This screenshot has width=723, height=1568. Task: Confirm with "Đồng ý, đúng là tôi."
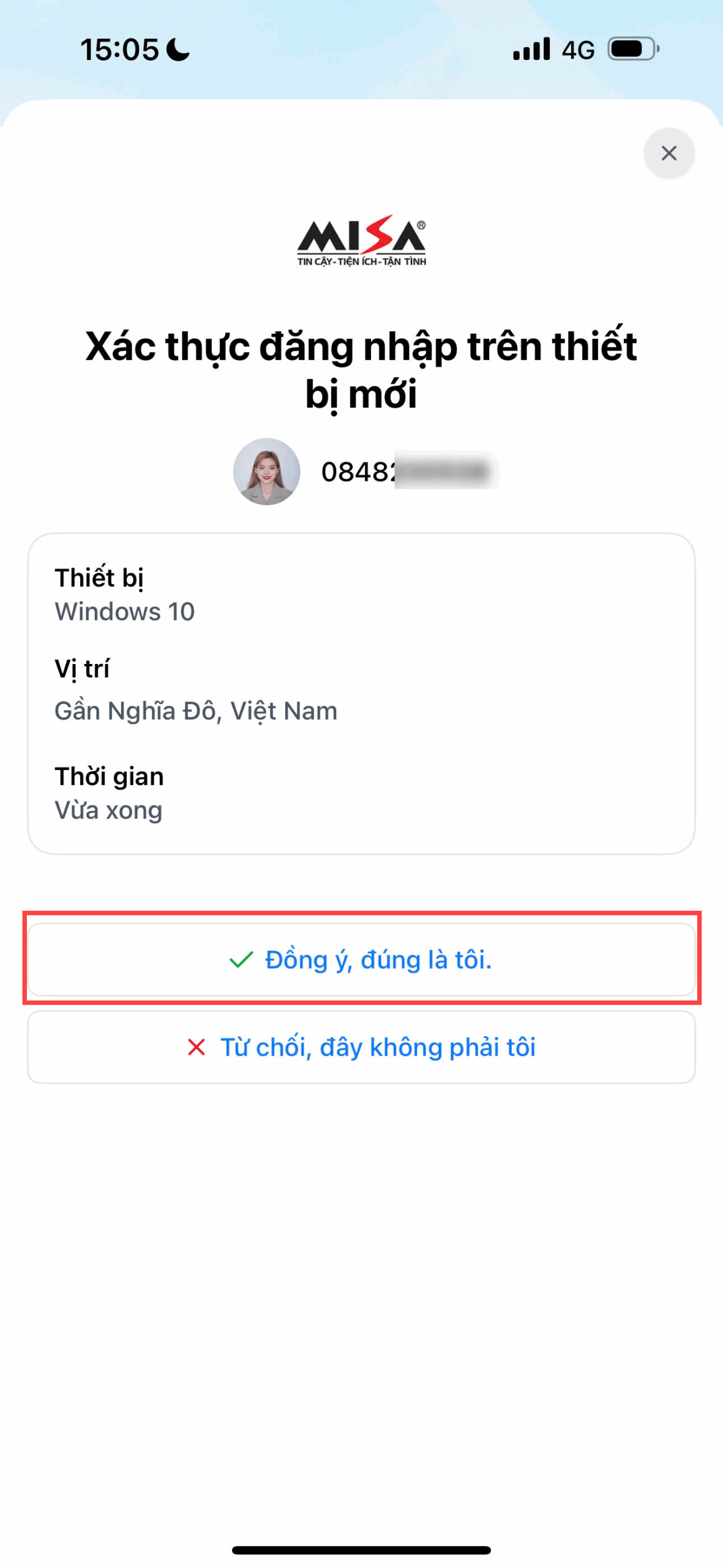361,959
